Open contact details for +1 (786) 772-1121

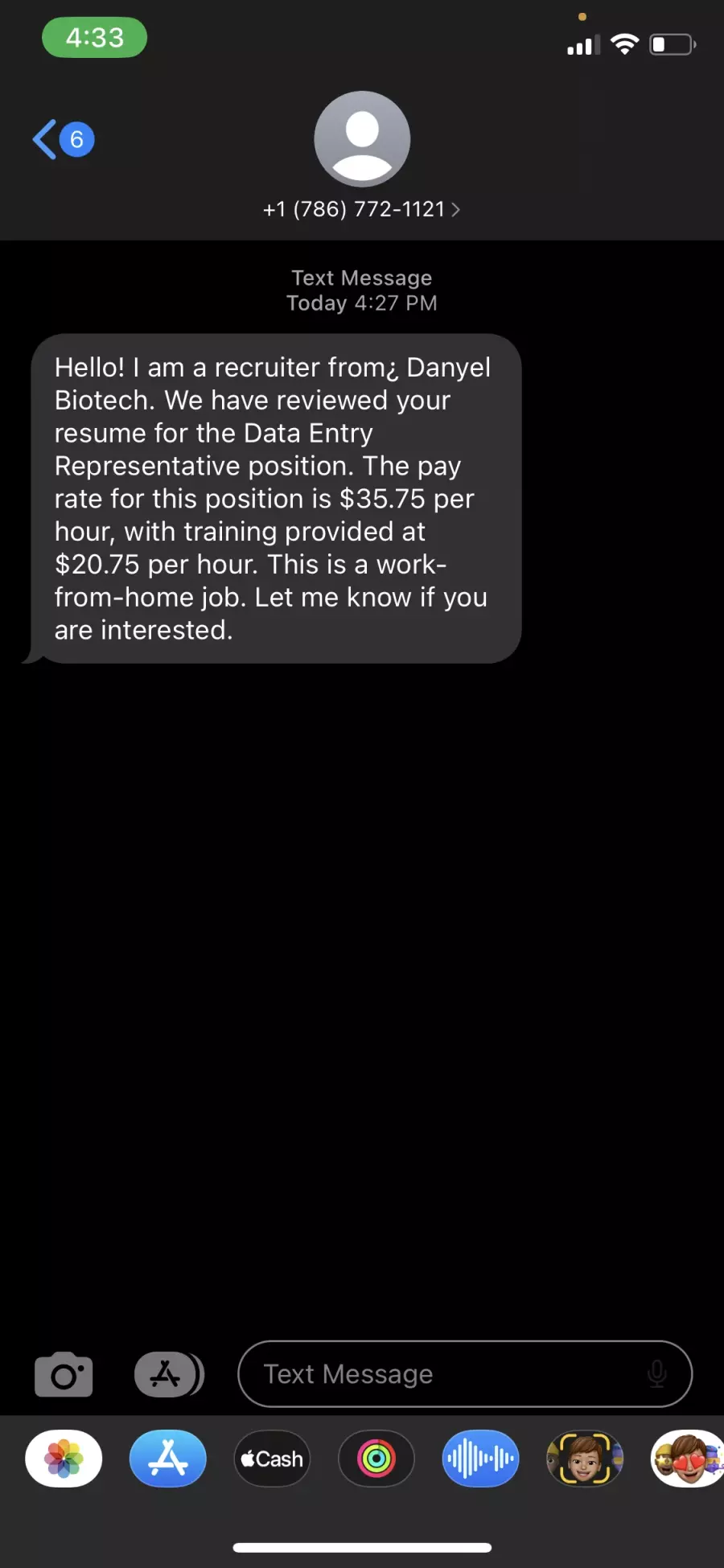(361, 209)
